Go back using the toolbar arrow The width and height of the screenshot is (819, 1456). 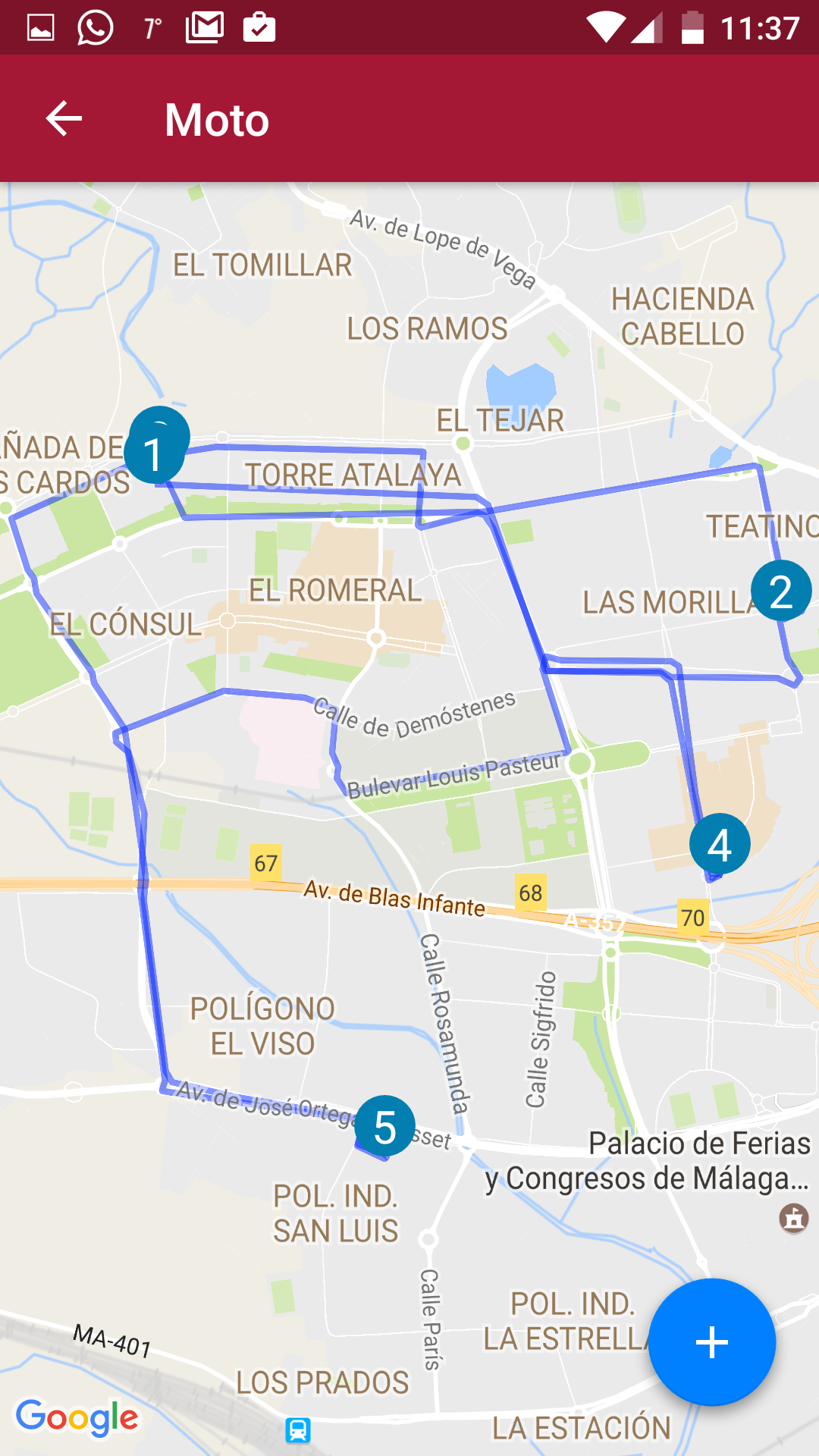(64, 119)
